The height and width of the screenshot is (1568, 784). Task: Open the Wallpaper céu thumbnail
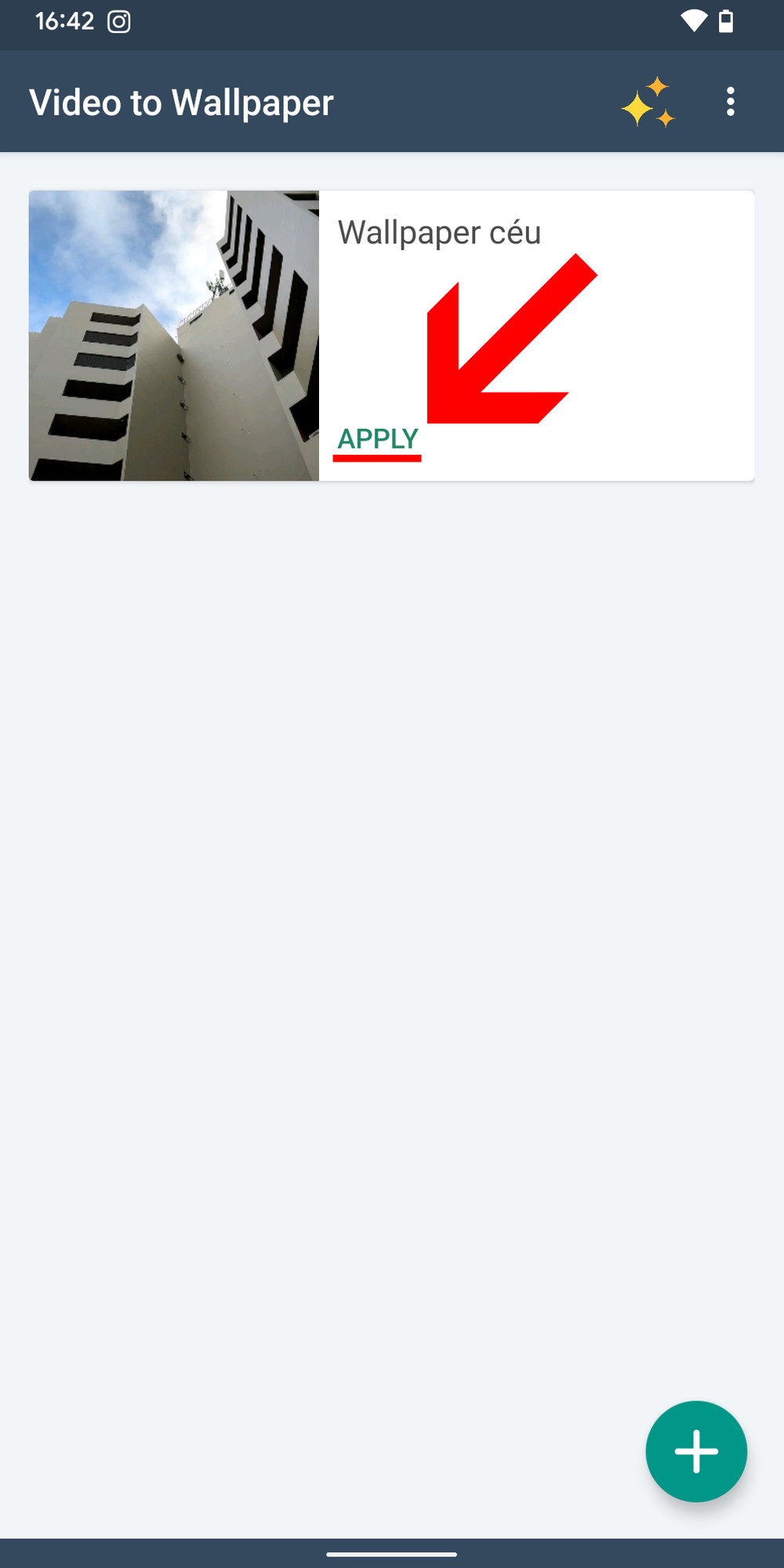tap(174, 336)
